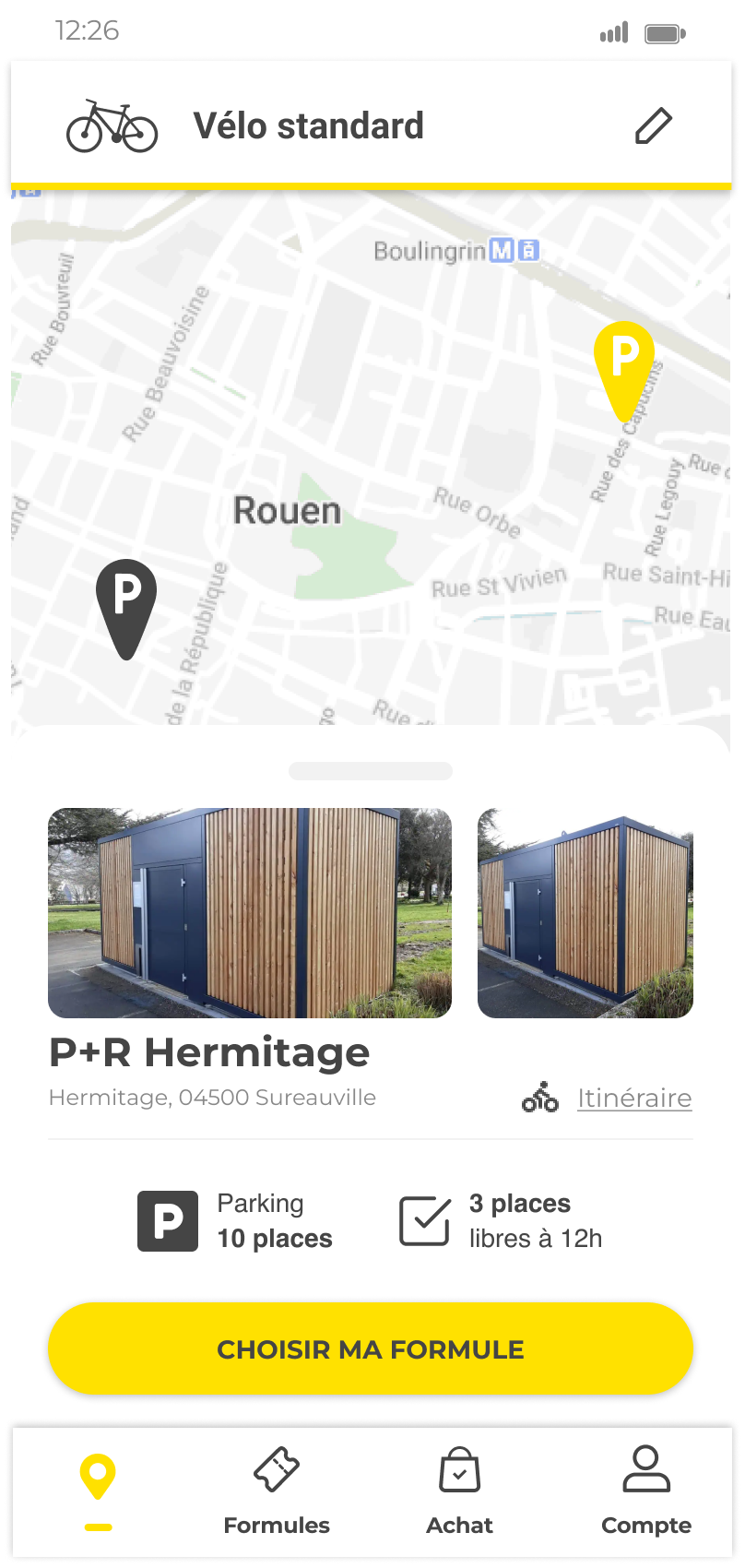Select the yellow parking pin on map
This screenshot has height=1568, width=745.
click(624, 362)
